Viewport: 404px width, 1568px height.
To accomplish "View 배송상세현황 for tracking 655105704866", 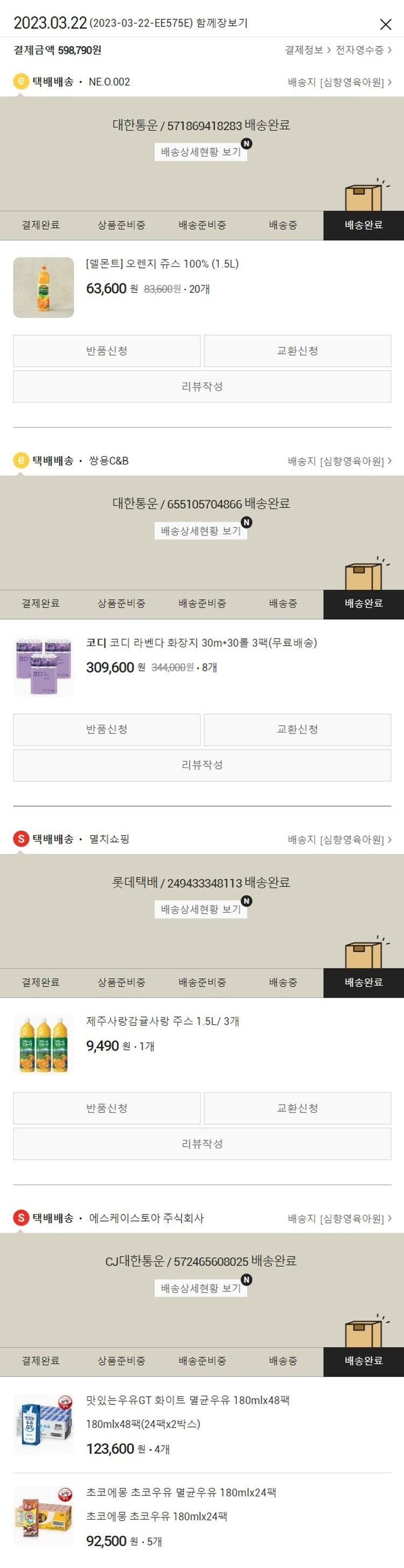I will 200,531.
